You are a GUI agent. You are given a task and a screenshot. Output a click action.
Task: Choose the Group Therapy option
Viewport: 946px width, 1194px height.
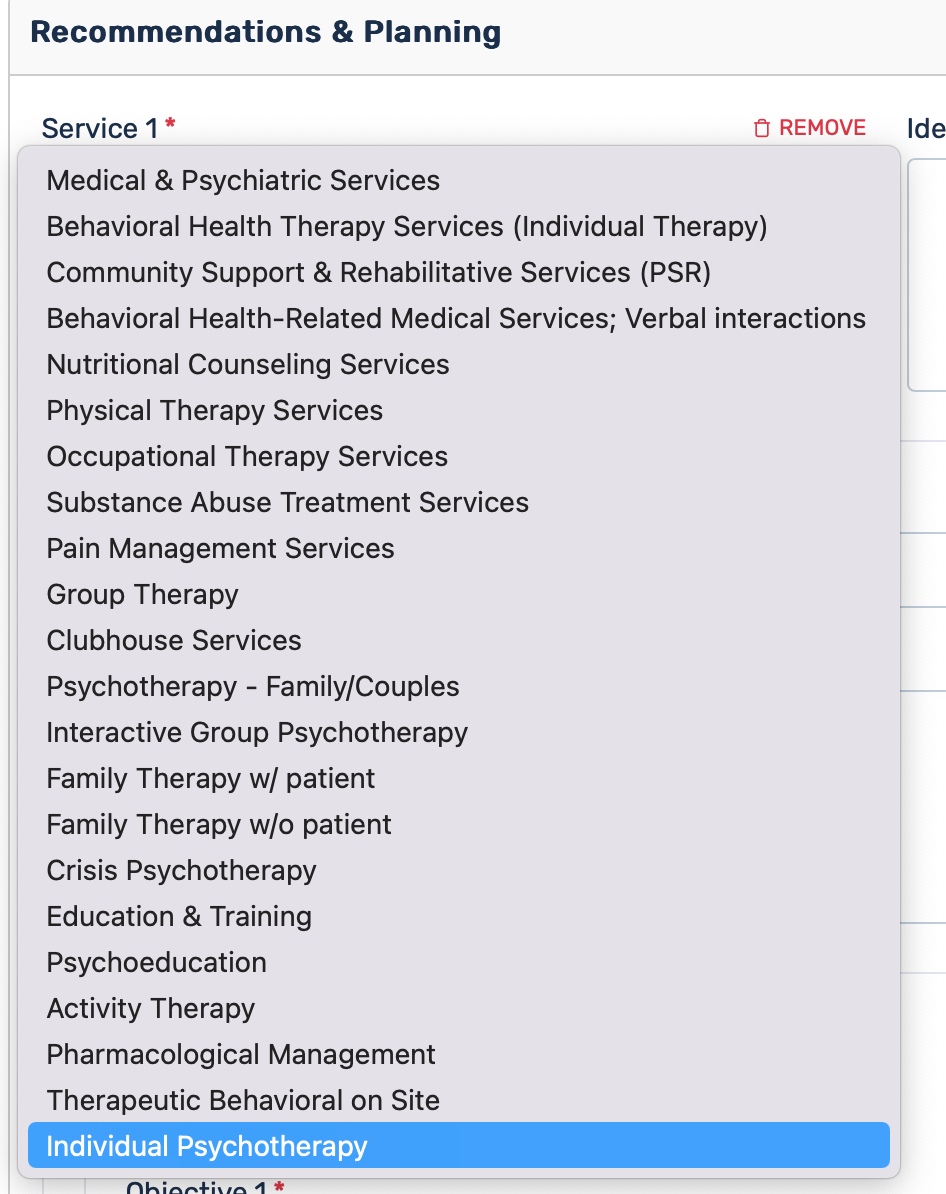pos(143,595)
